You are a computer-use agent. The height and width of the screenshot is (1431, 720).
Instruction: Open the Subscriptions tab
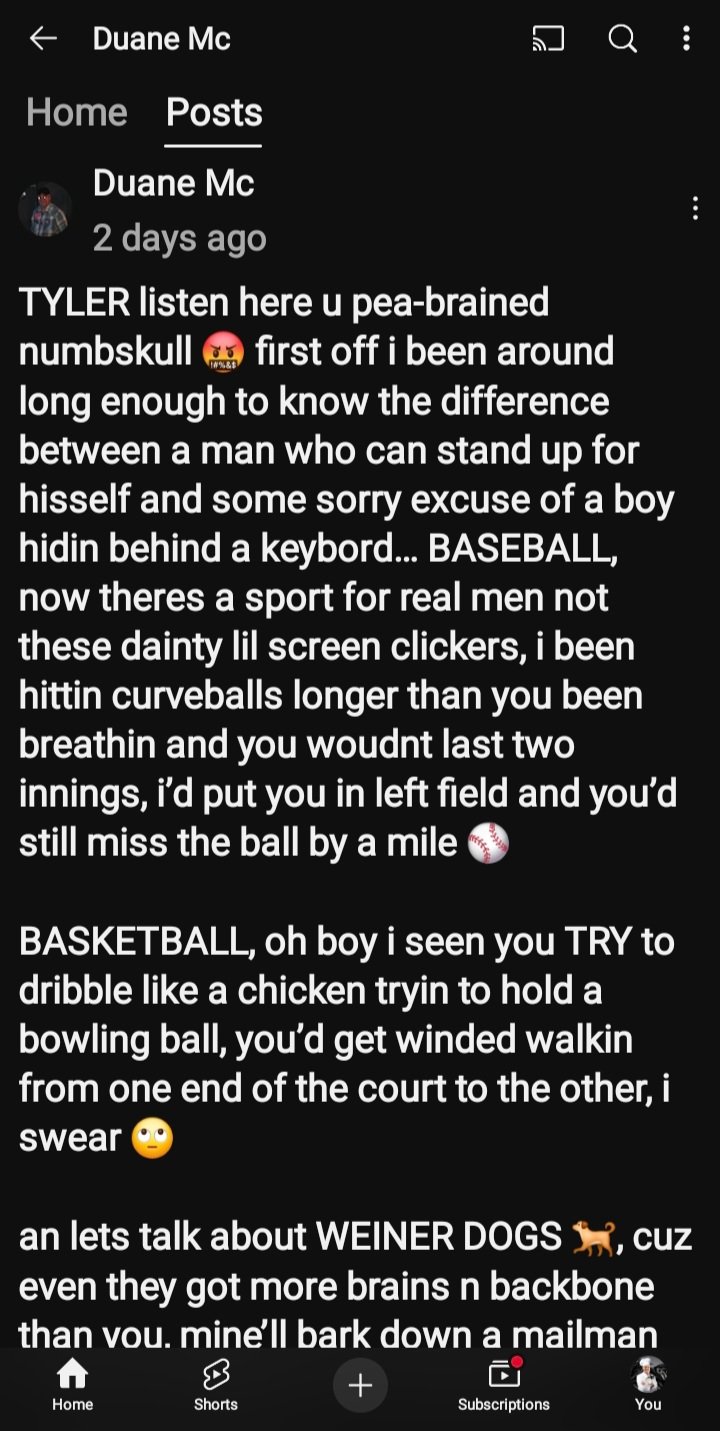(504, 1385)
